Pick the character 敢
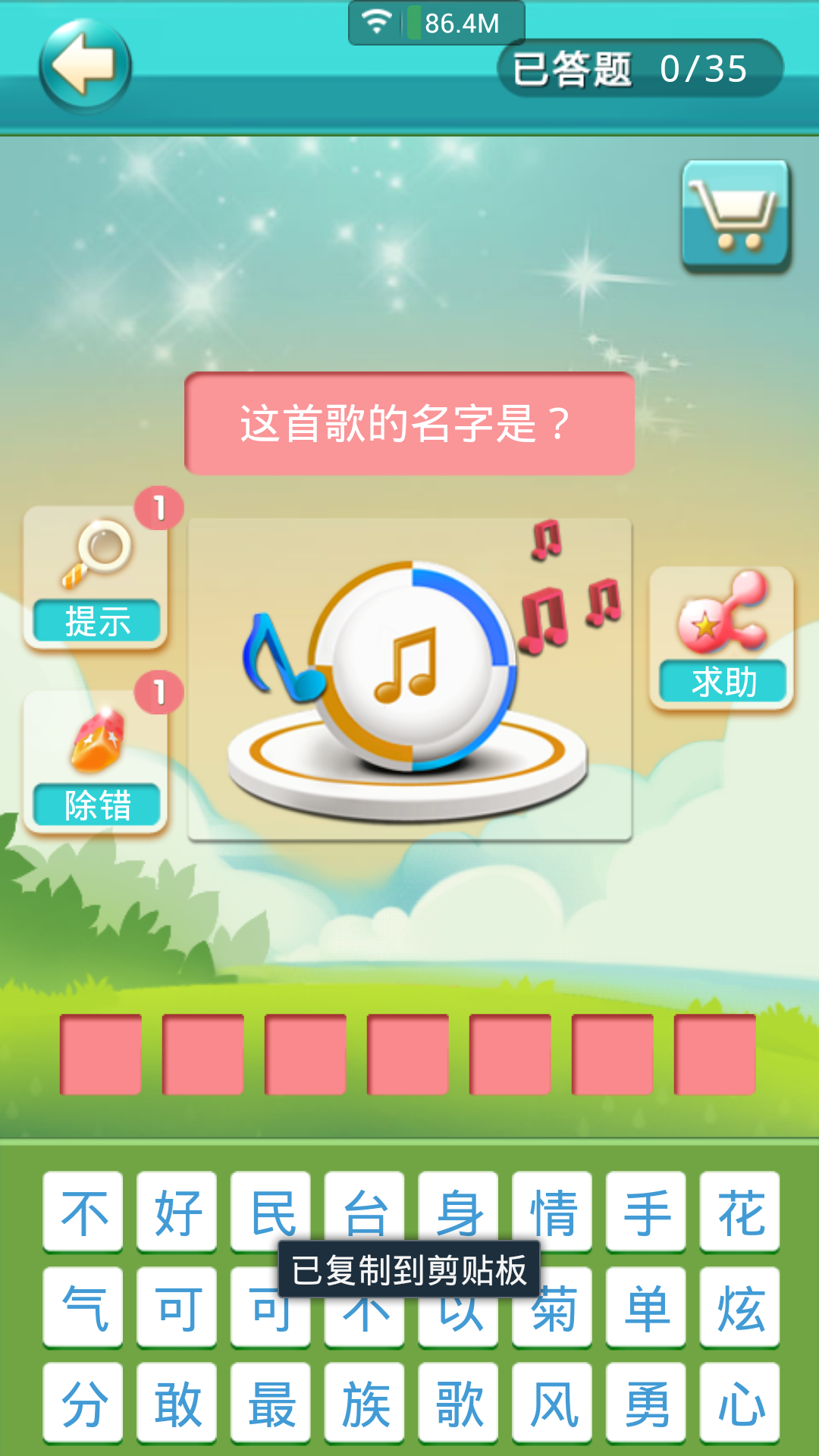Viewport: 819px width, 1456px height. tap(177, 1403)
